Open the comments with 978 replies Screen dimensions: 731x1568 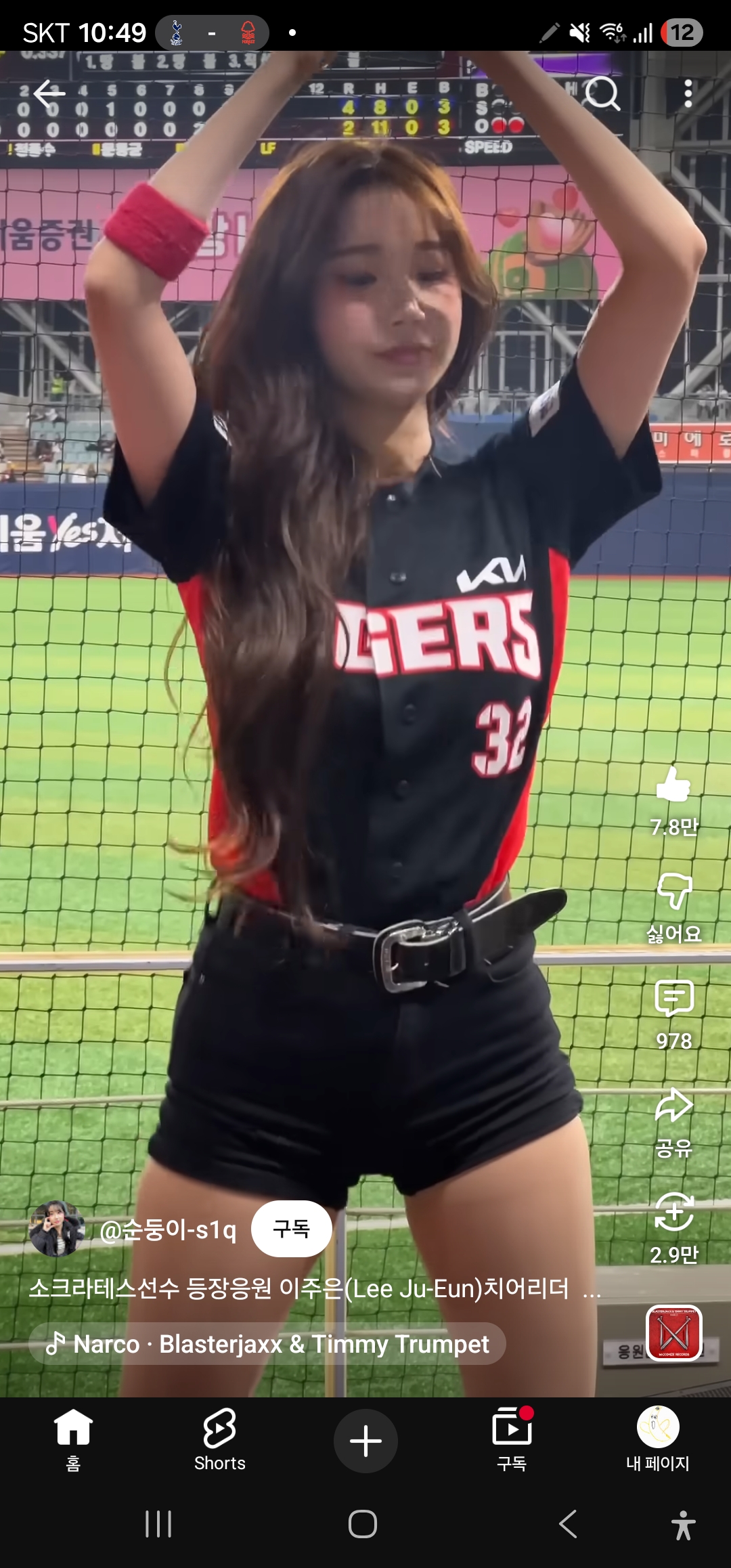point(673,999)
